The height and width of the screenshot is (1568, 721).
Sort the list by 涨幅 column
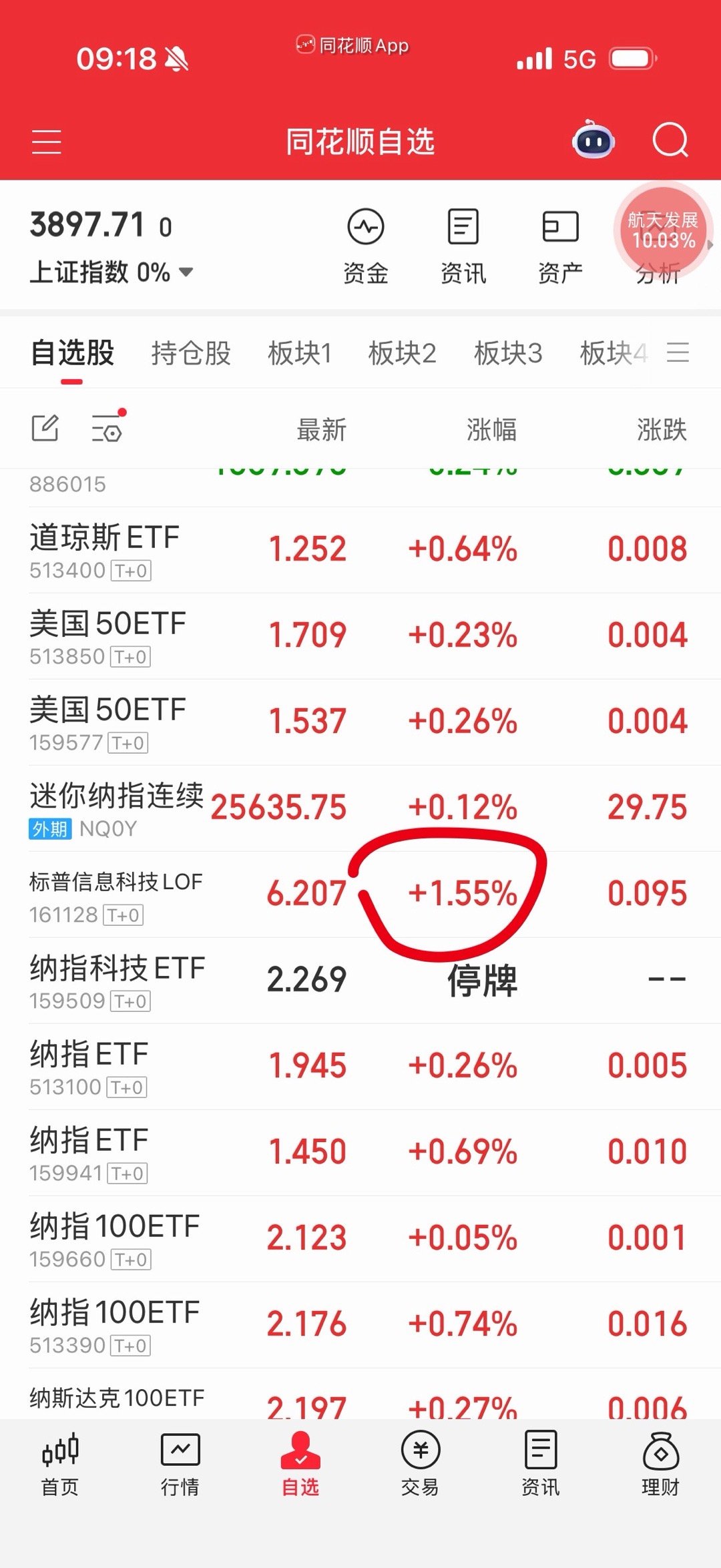[492, 431]
